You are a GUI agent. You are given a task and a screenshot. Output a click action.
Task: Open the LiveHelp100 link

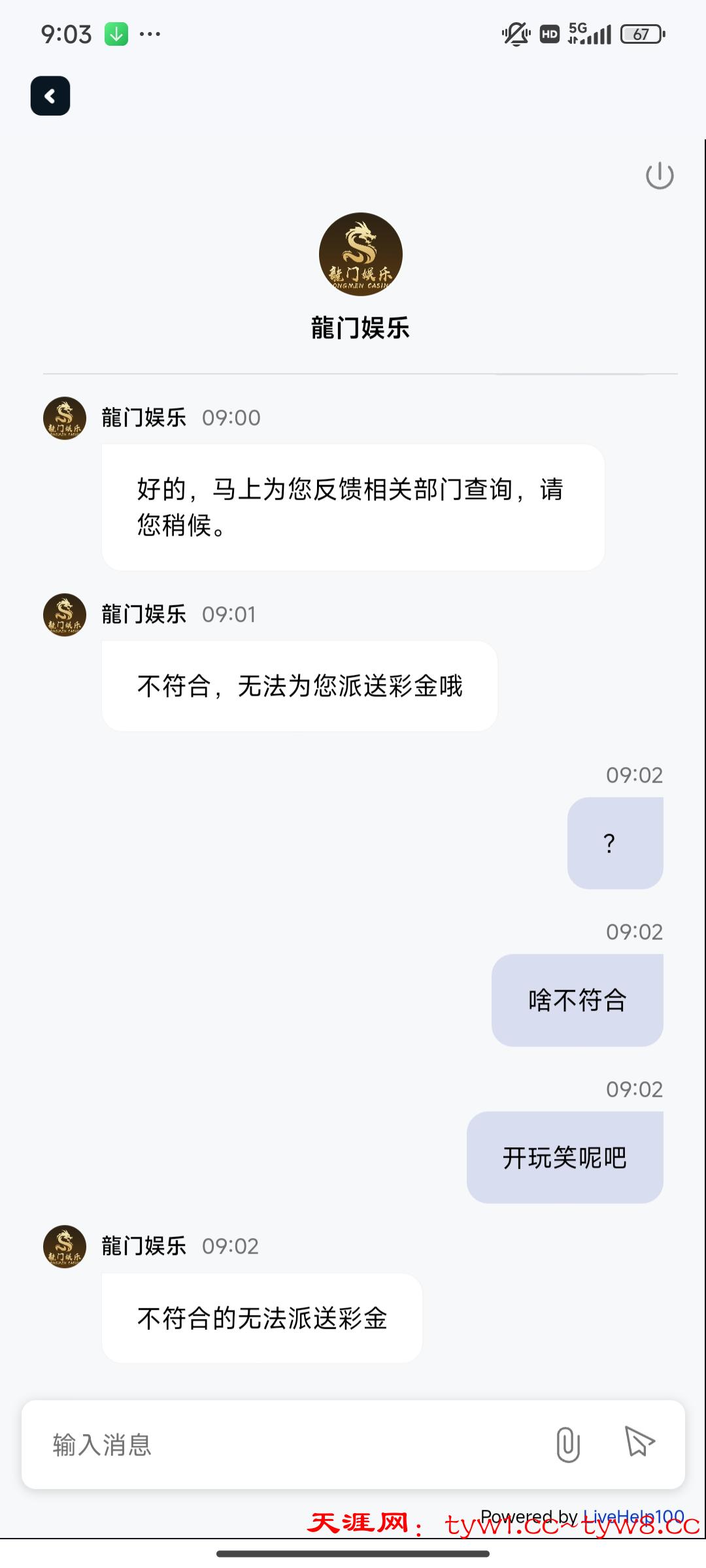[x=633, y=1516]
